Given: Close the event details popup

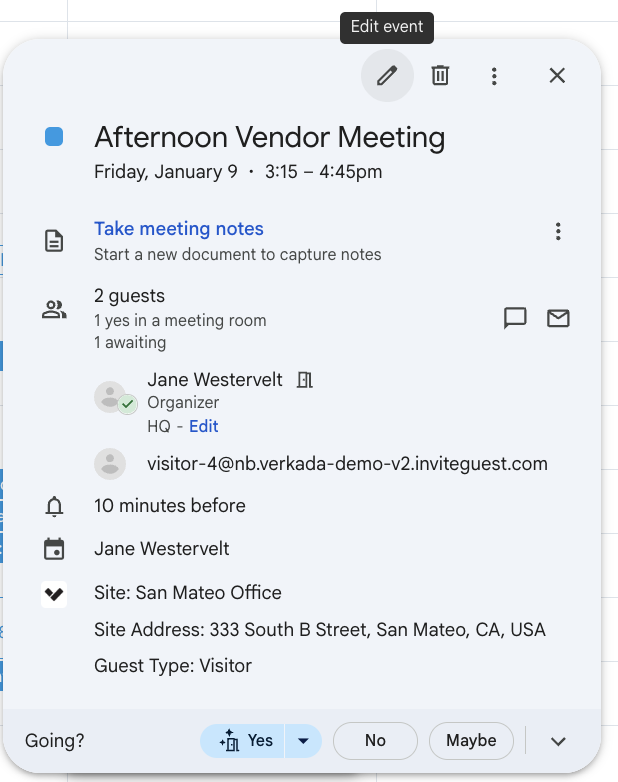Looking at the screenshot, I should pos(558,75).
